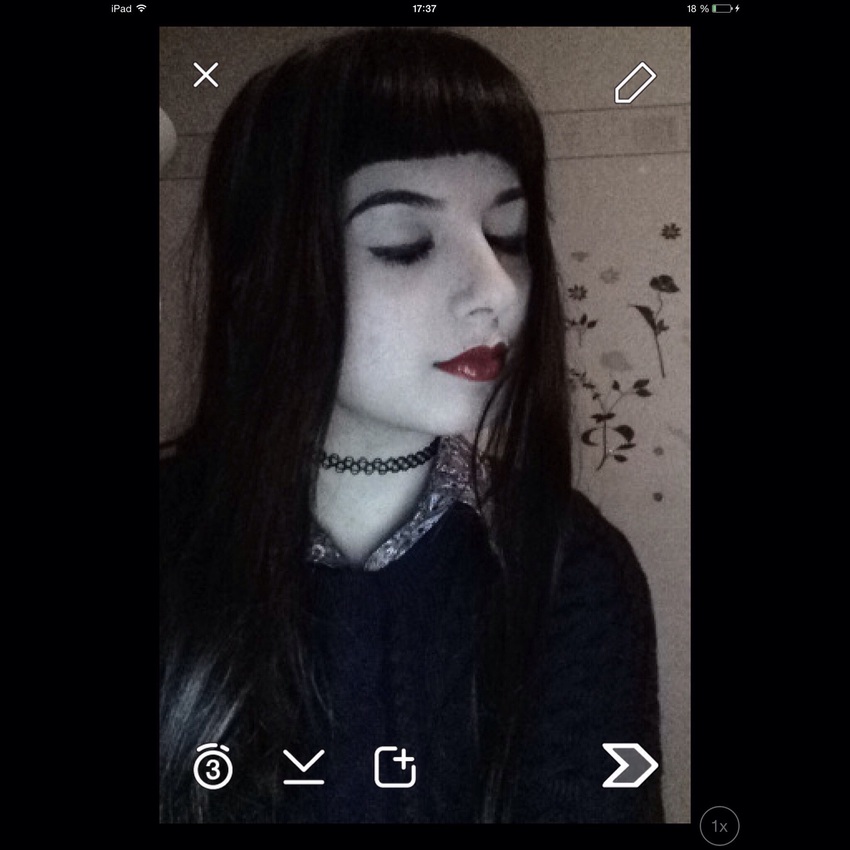This screenshot has width=850, height=850.
Task: Save the snap with the download arrow
Action: pos(303,767)
